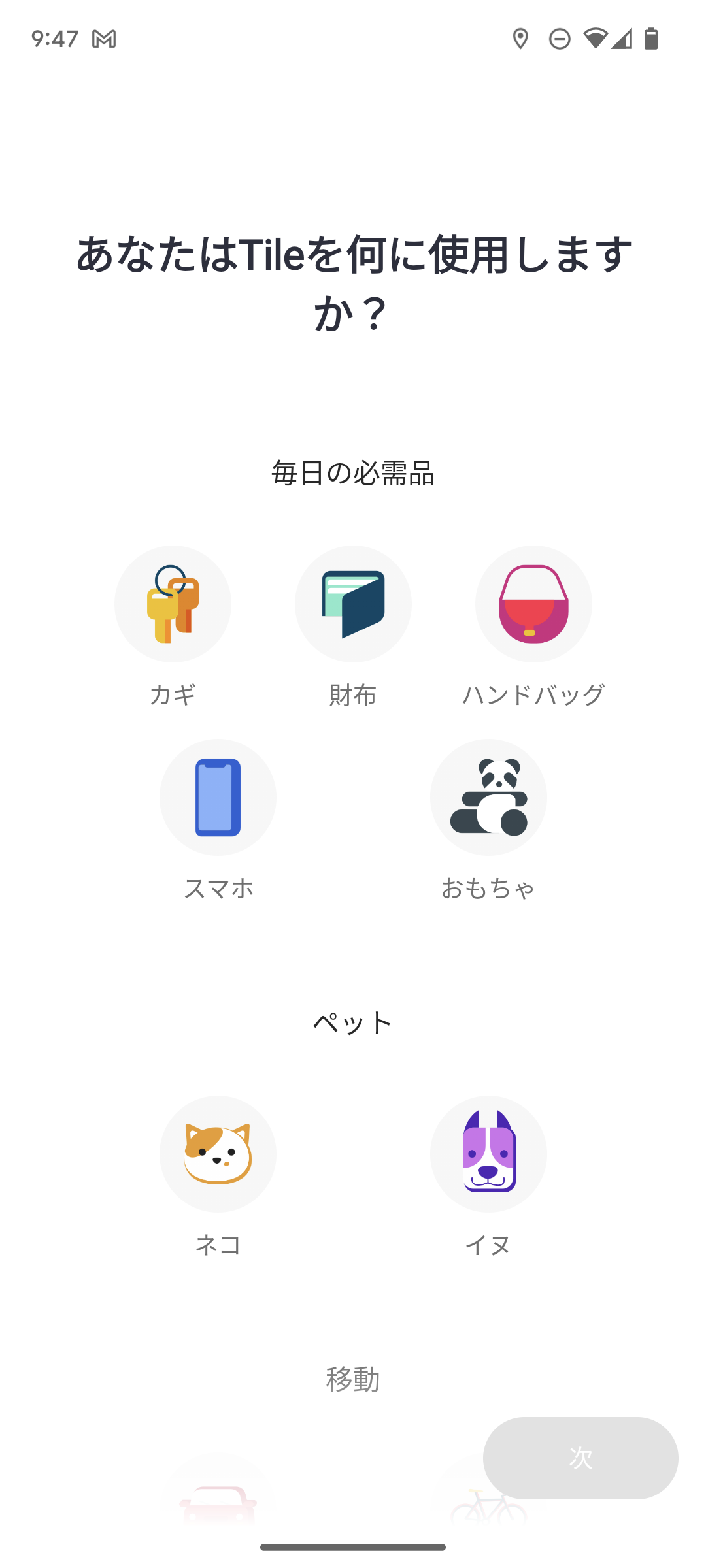
Task: Pick イヌ (dog) under pets
Action: tap(488, 1154)
